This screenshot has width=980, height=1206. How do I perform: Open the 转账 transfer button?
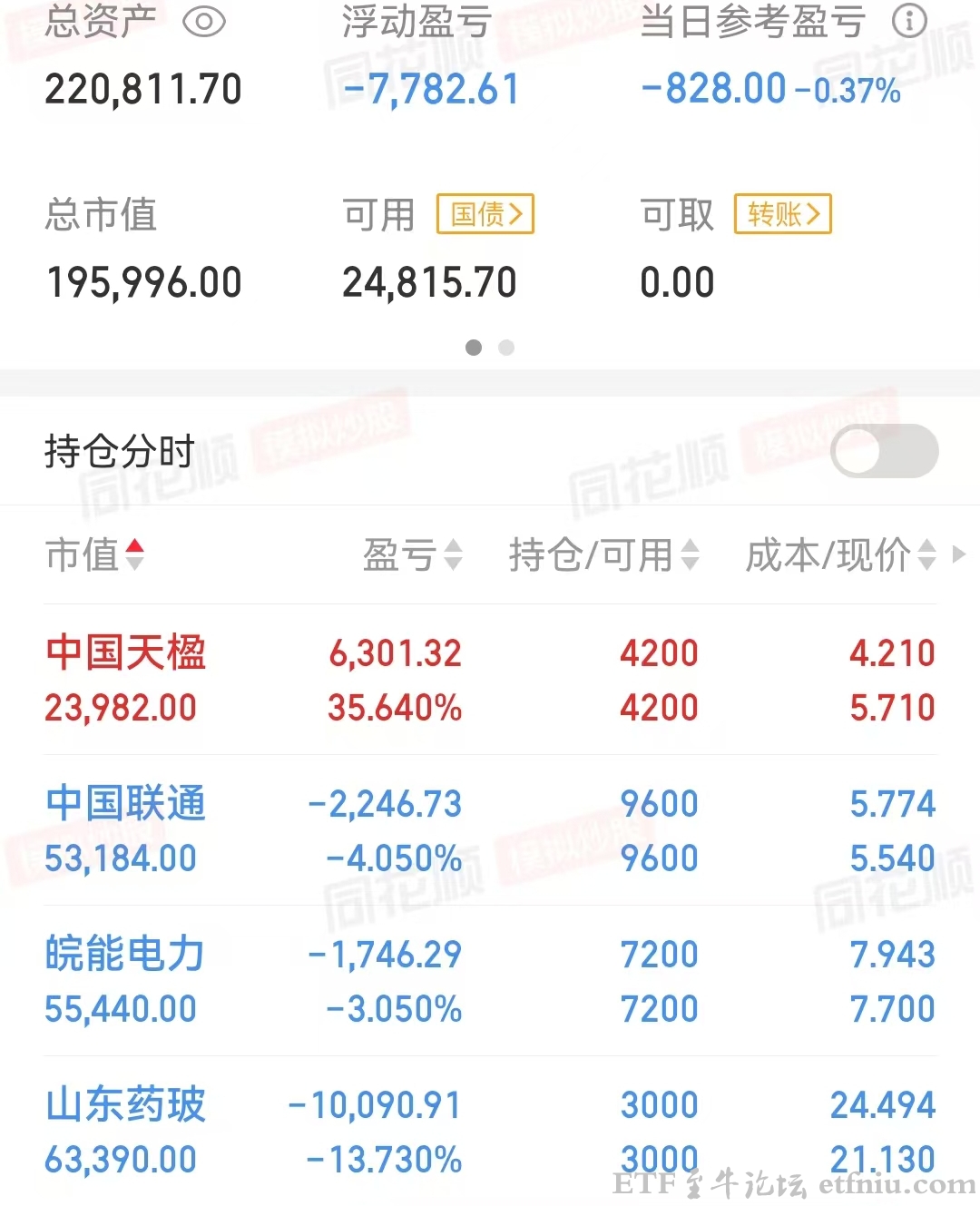782,214
